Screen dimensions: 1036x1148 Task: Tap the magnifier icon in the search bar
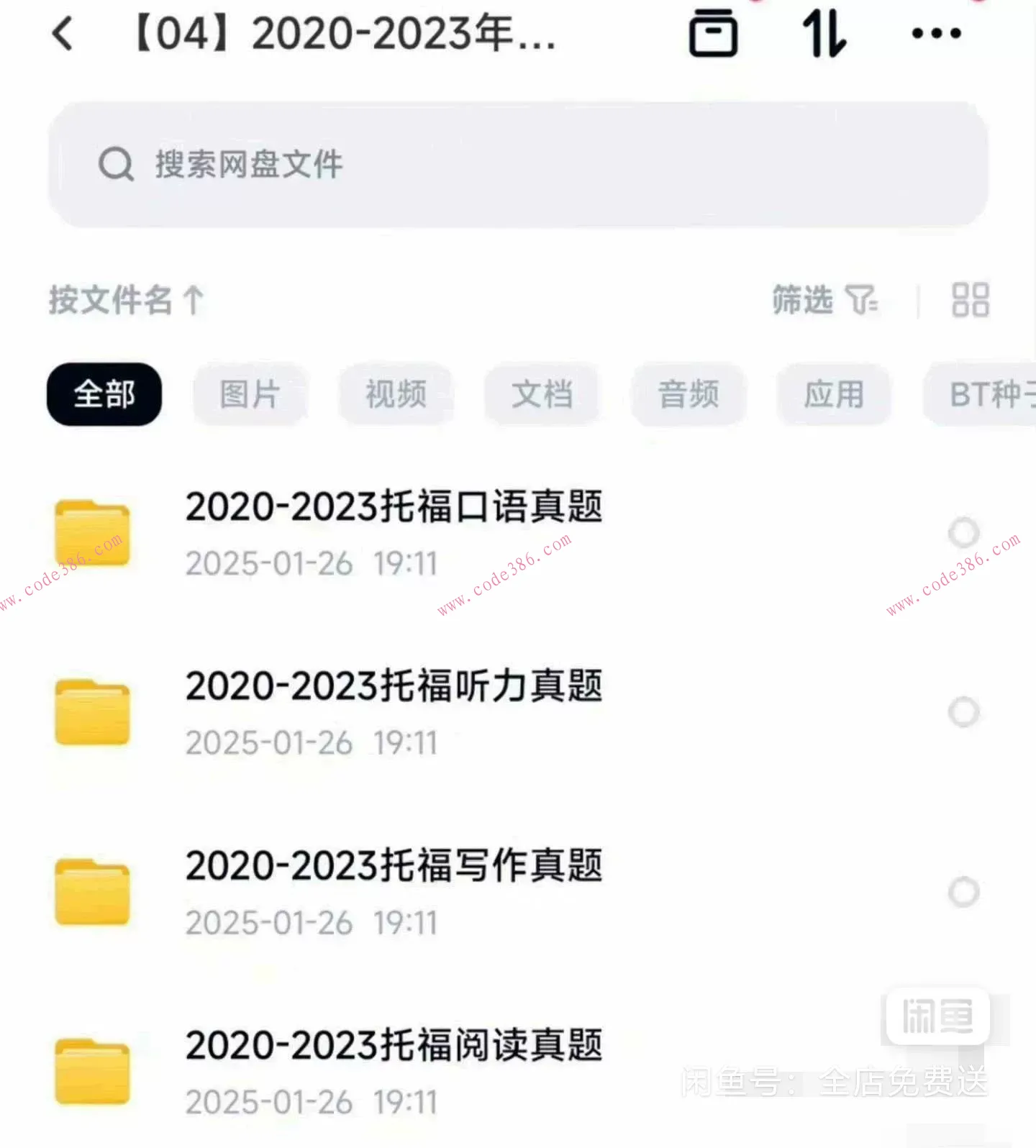click(x=115, y=164)
